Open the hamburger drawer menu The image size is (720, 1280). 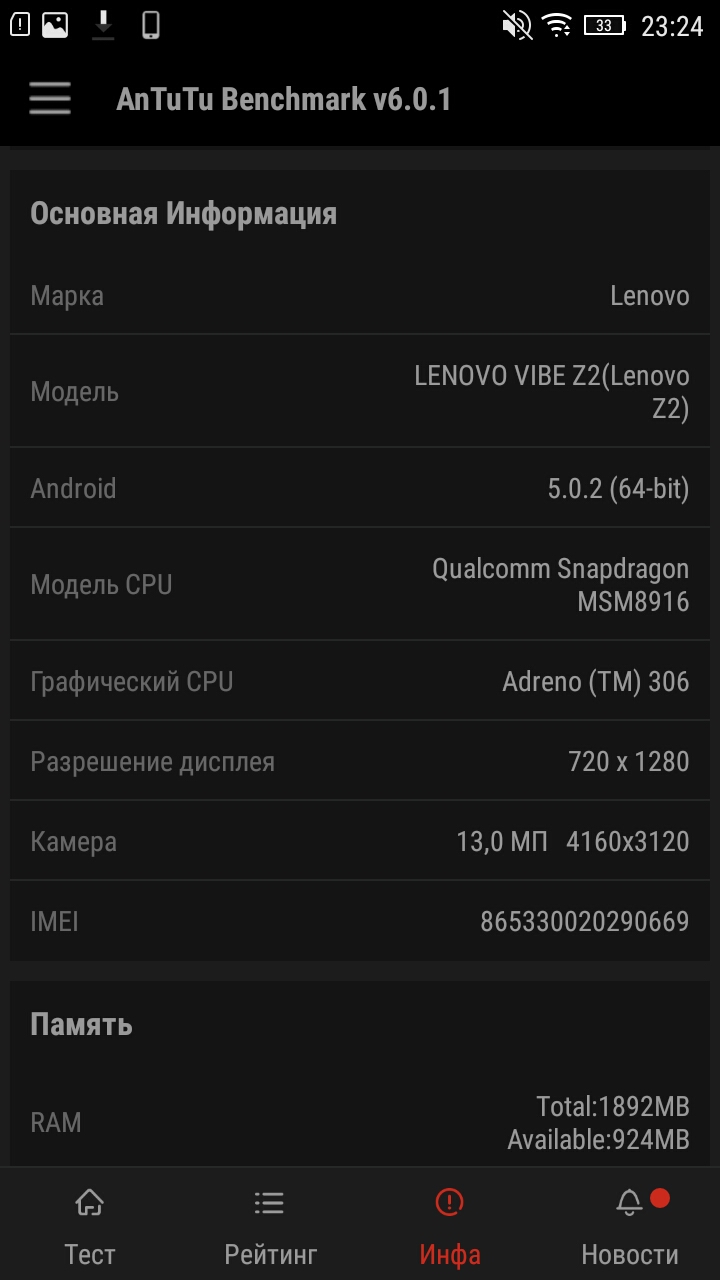[50, 99]
